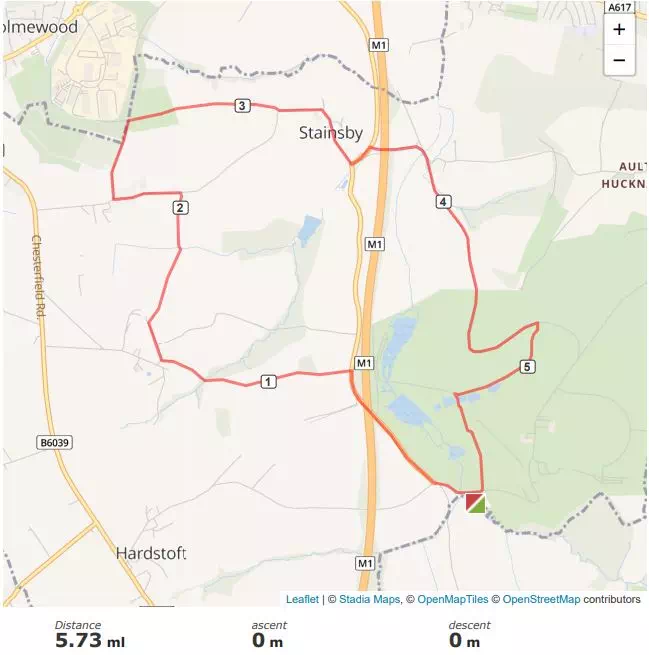The height and width of the screenshot is (655, 649).
Task: Zoom out of the map
Action: (x=619, y=61)
